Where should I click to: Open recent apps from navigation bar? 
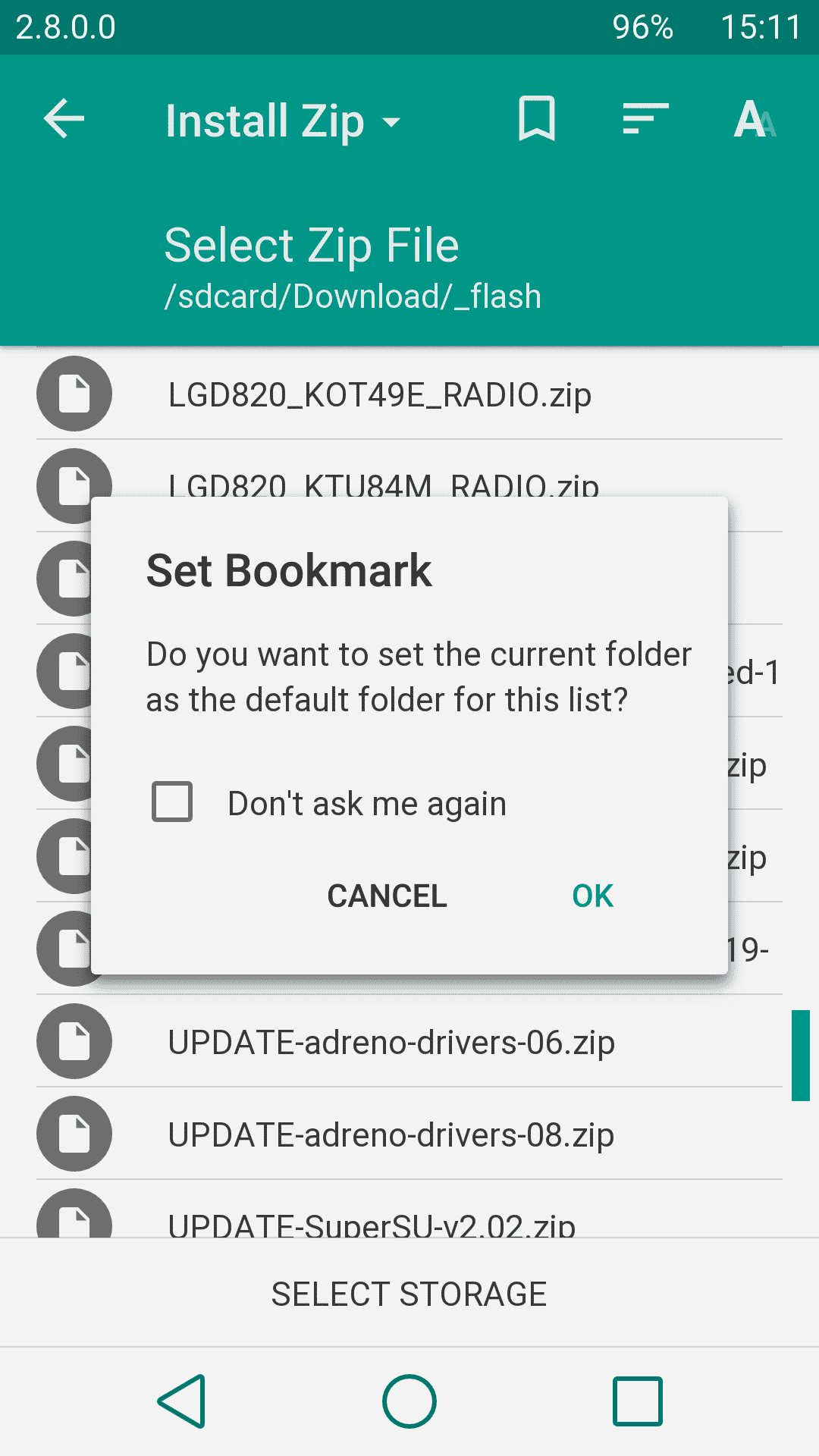[638, 1401]
